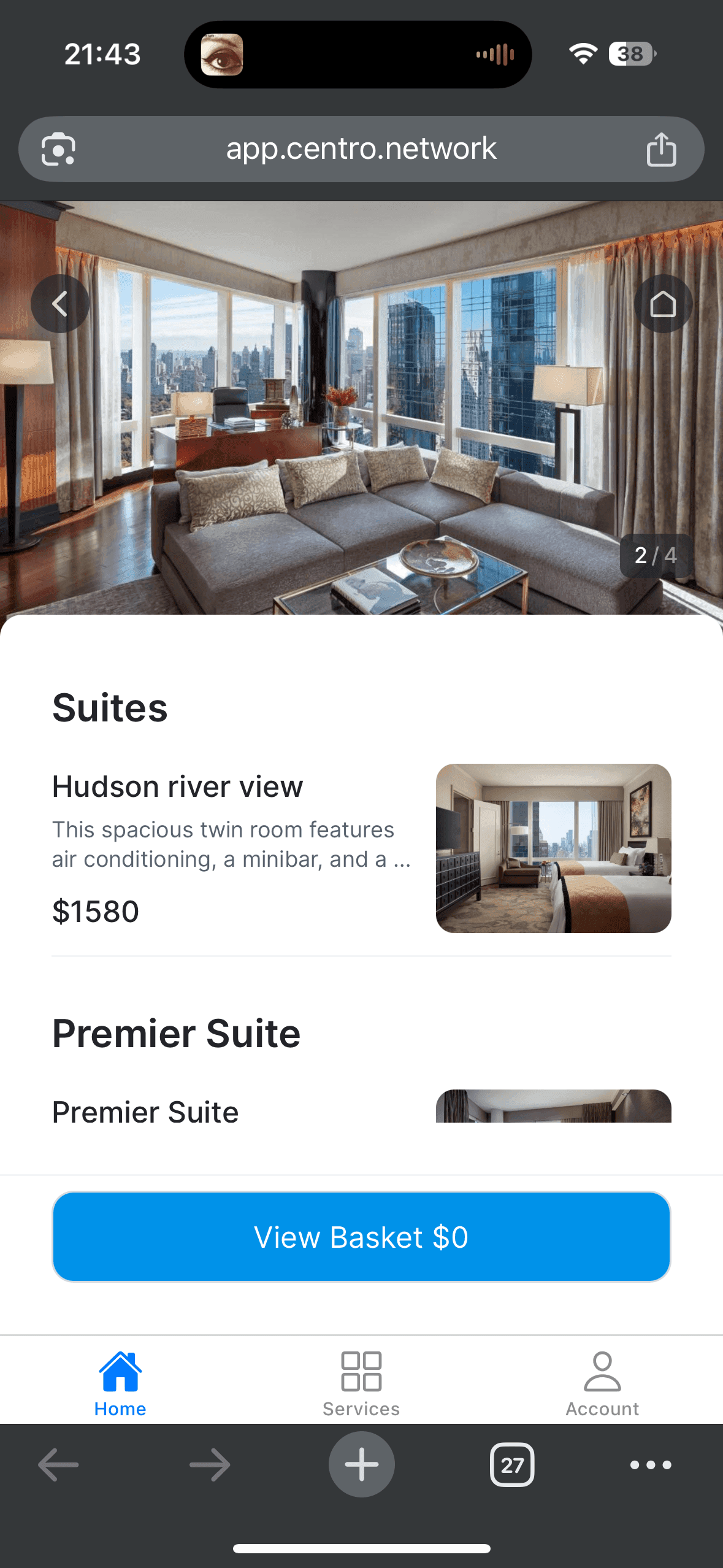Viewport: 723px width, 1568px height.
Task: Show the 27 open browser tabs
Action: tap(512, 1464)
